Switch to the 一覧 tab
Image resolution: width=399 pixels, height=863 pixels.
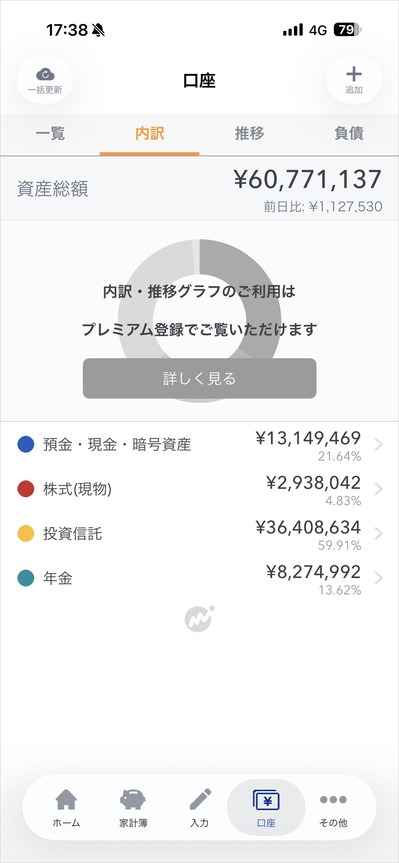click(50, 134)
